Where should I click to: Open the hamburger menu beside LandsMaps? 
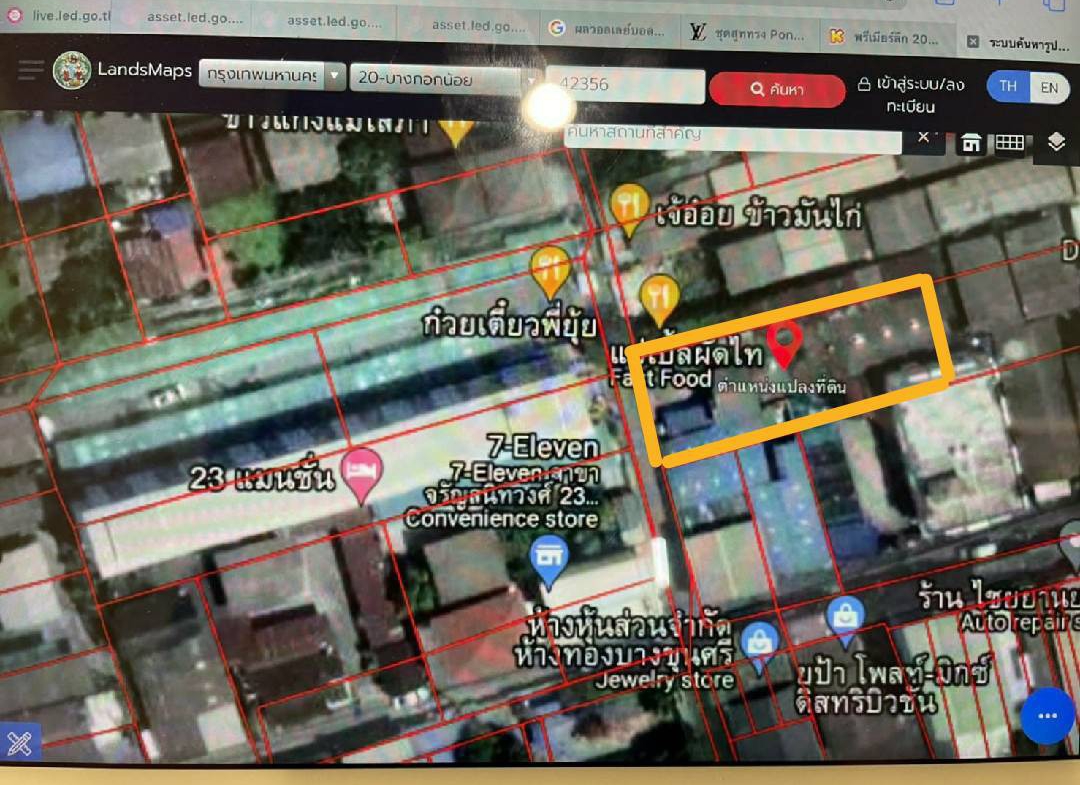click(30, 70)
